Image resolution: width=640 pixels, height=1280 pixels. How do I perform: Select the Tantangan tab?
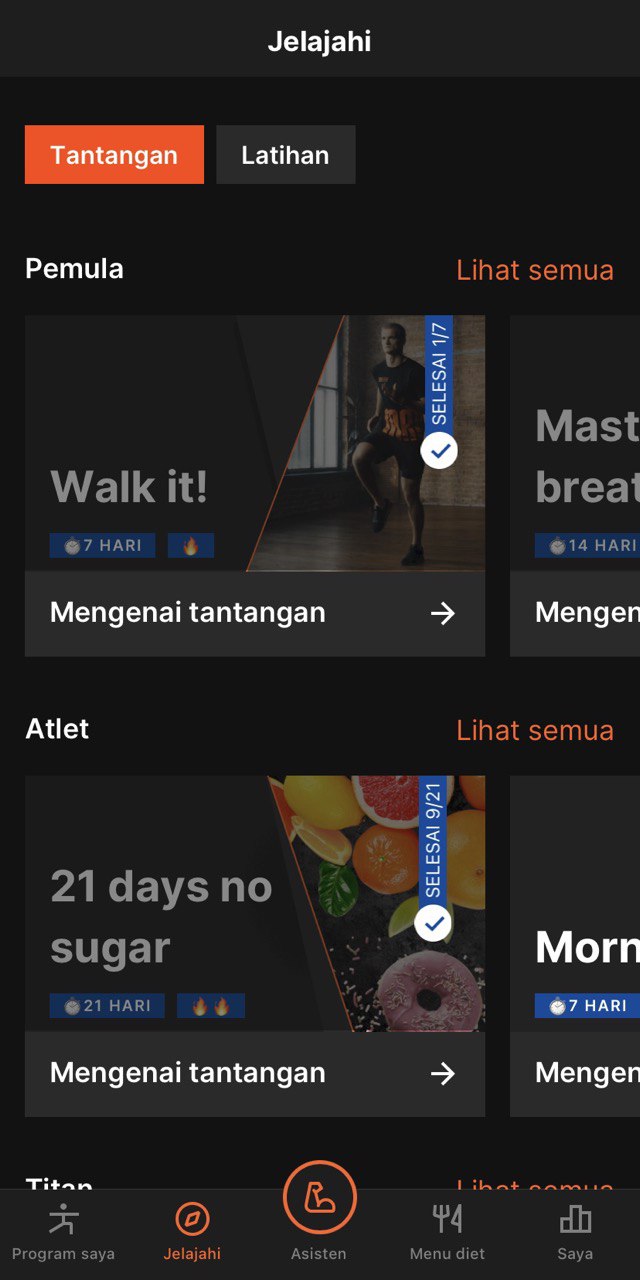click(114, 155)
